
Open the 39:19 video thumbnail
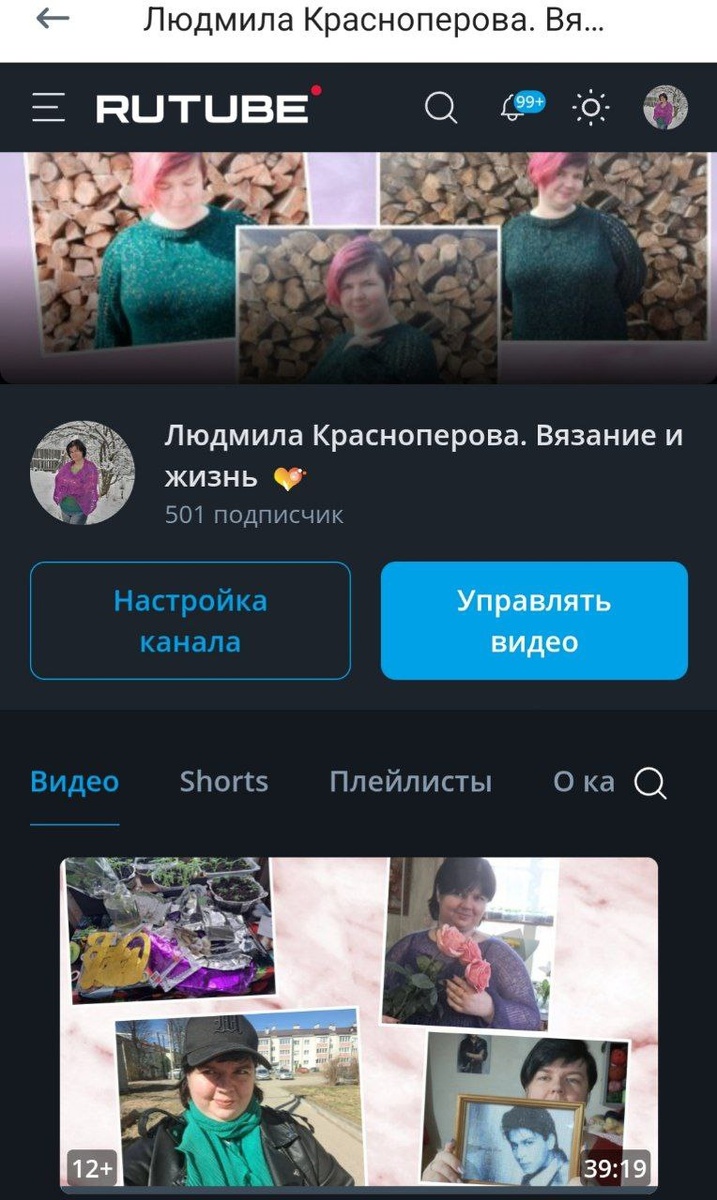coord(359,1023)
